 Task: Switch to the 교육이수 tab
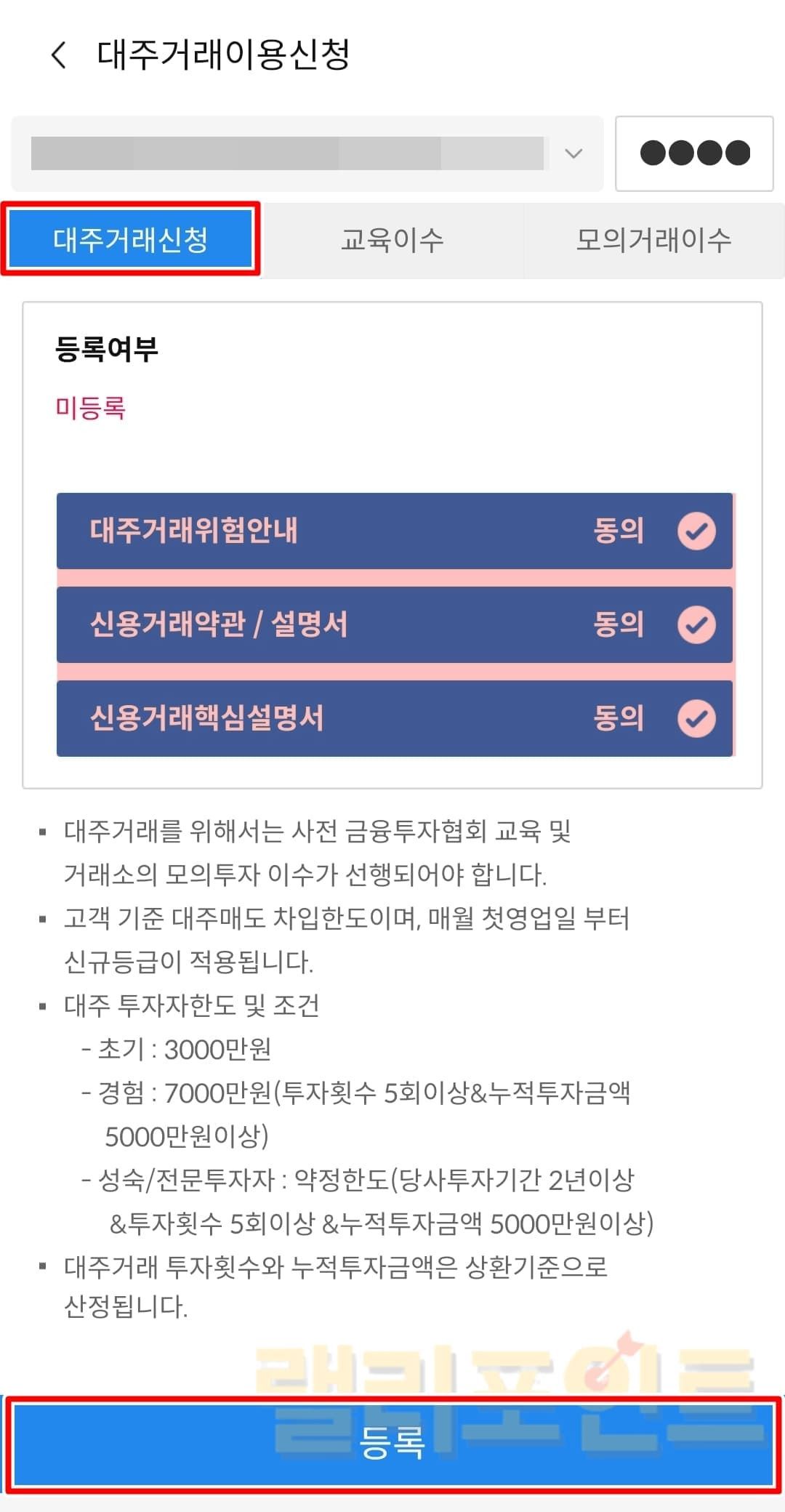392,241
